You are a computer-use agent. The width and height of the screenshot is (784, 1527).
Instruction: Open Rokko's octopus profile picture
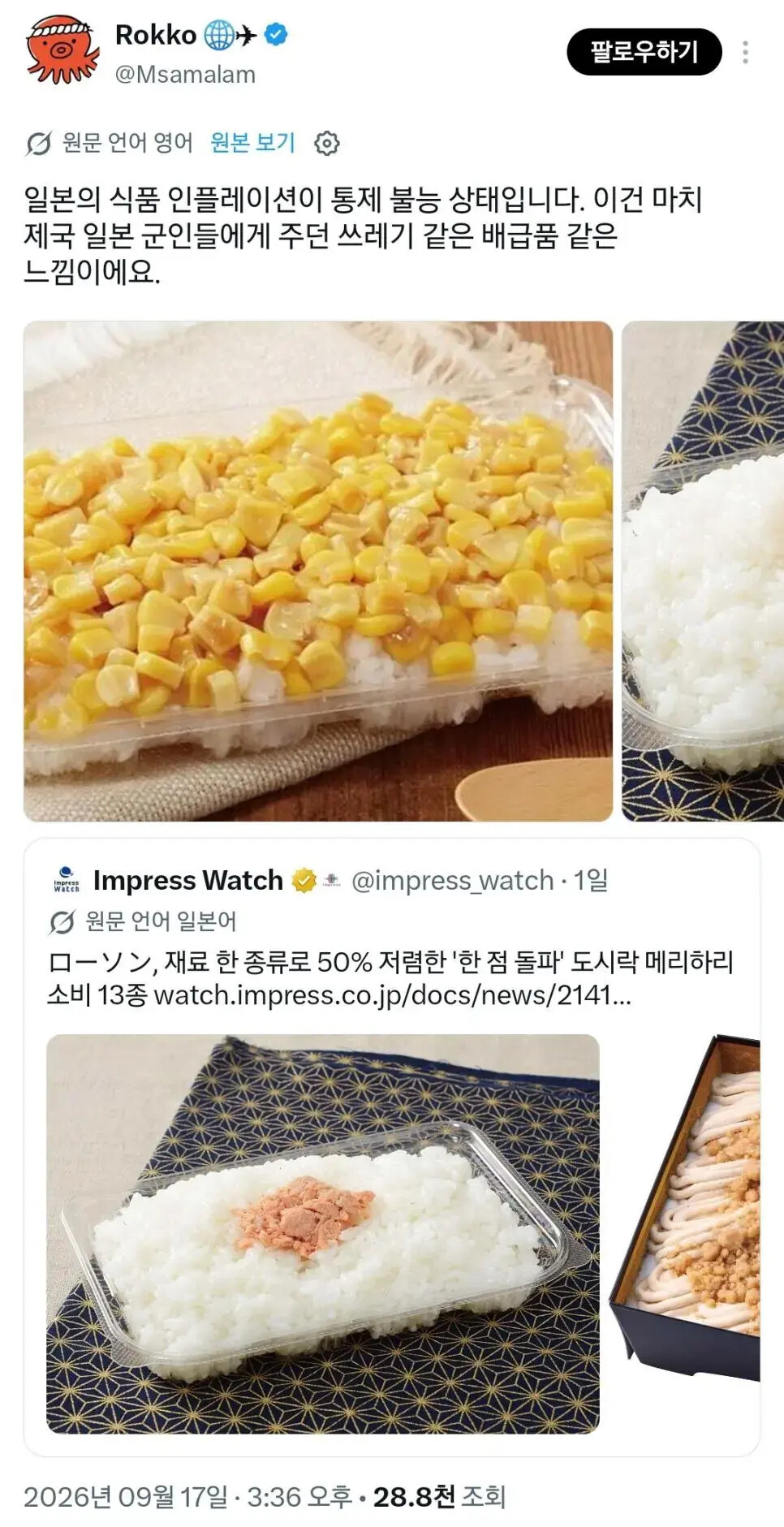(62, 50)
